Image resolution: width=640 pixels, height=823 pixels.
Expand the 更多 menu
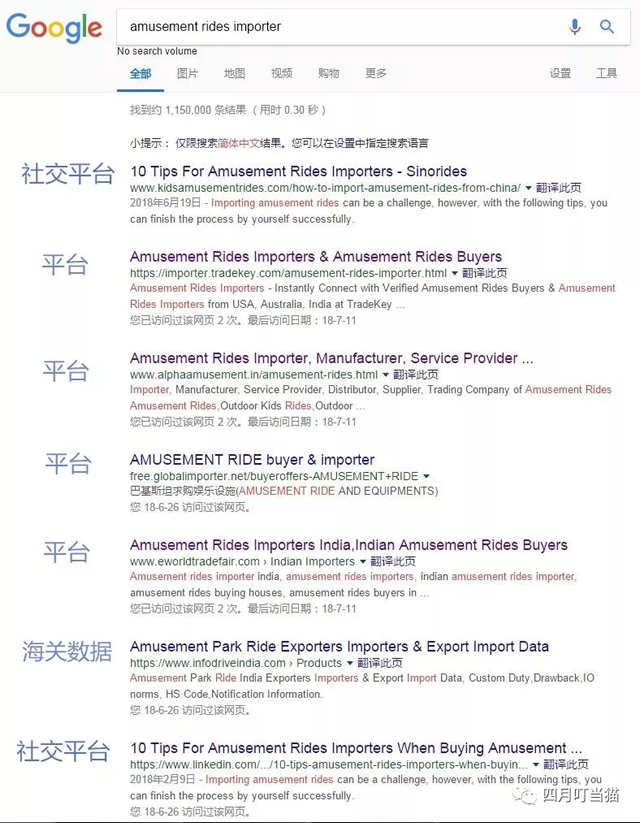[x=376, y=74]
